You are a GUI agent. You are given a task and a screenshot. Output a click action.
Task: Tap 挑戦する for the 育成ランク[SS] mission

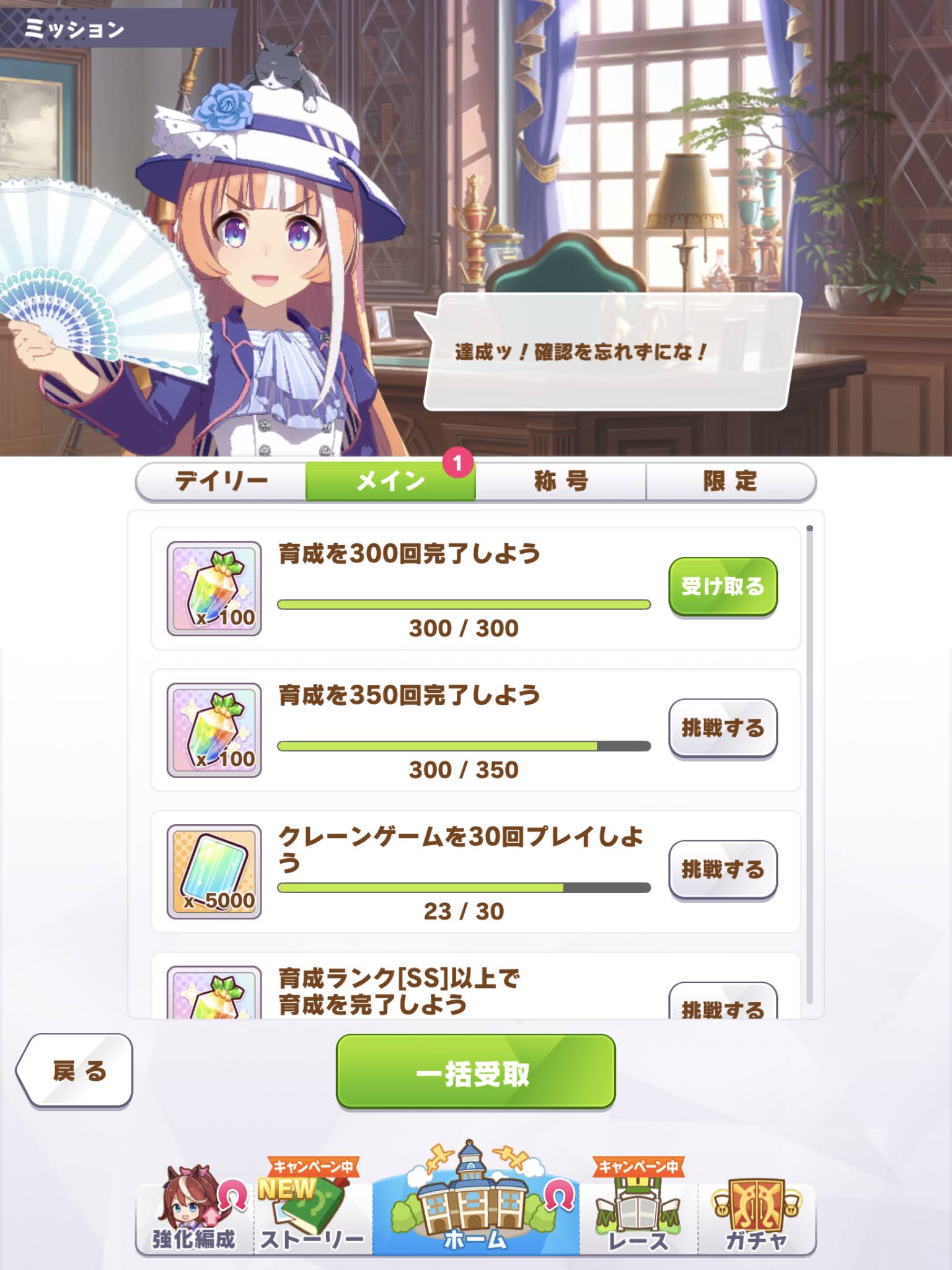tap(723, 1003)
